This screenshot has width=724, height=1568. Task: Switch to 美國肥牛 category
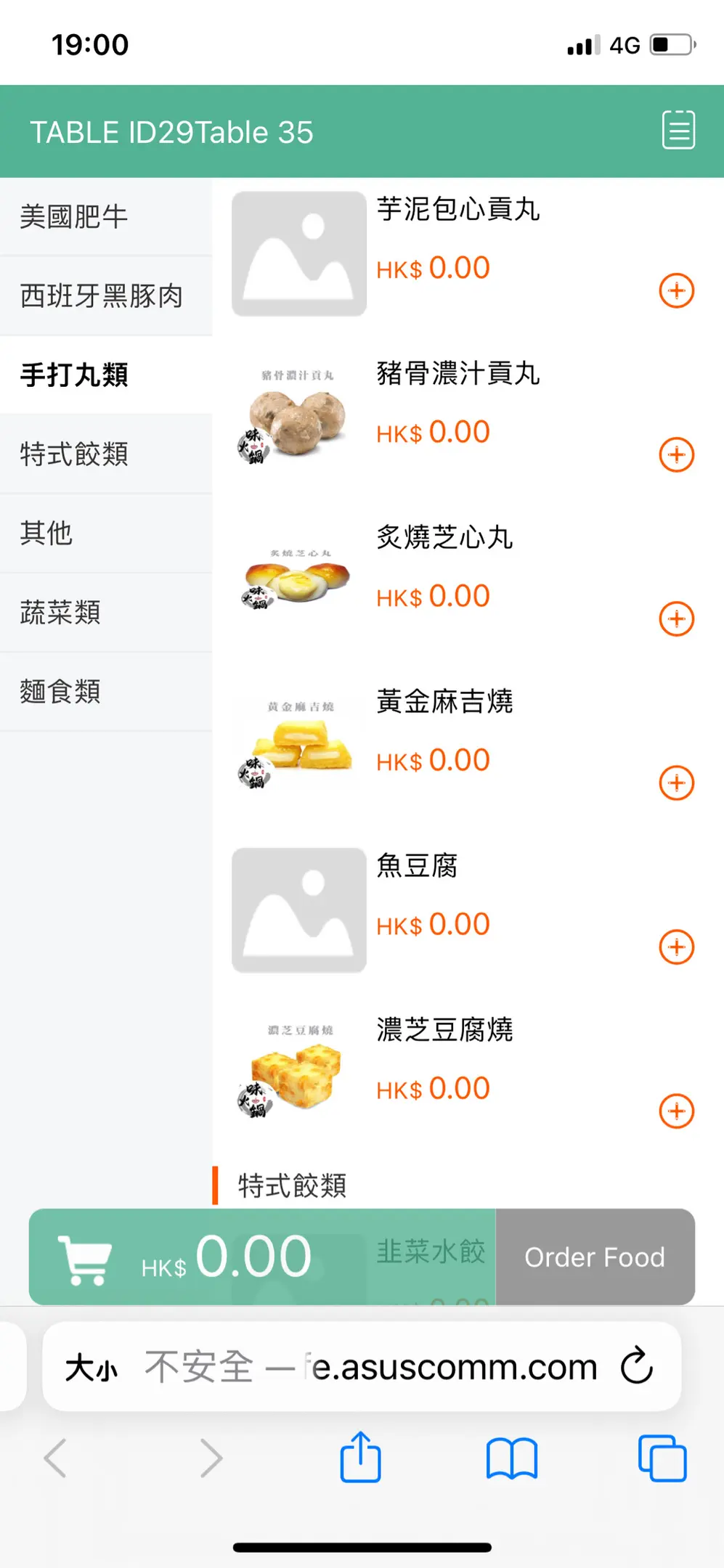(x=106, y=217)
